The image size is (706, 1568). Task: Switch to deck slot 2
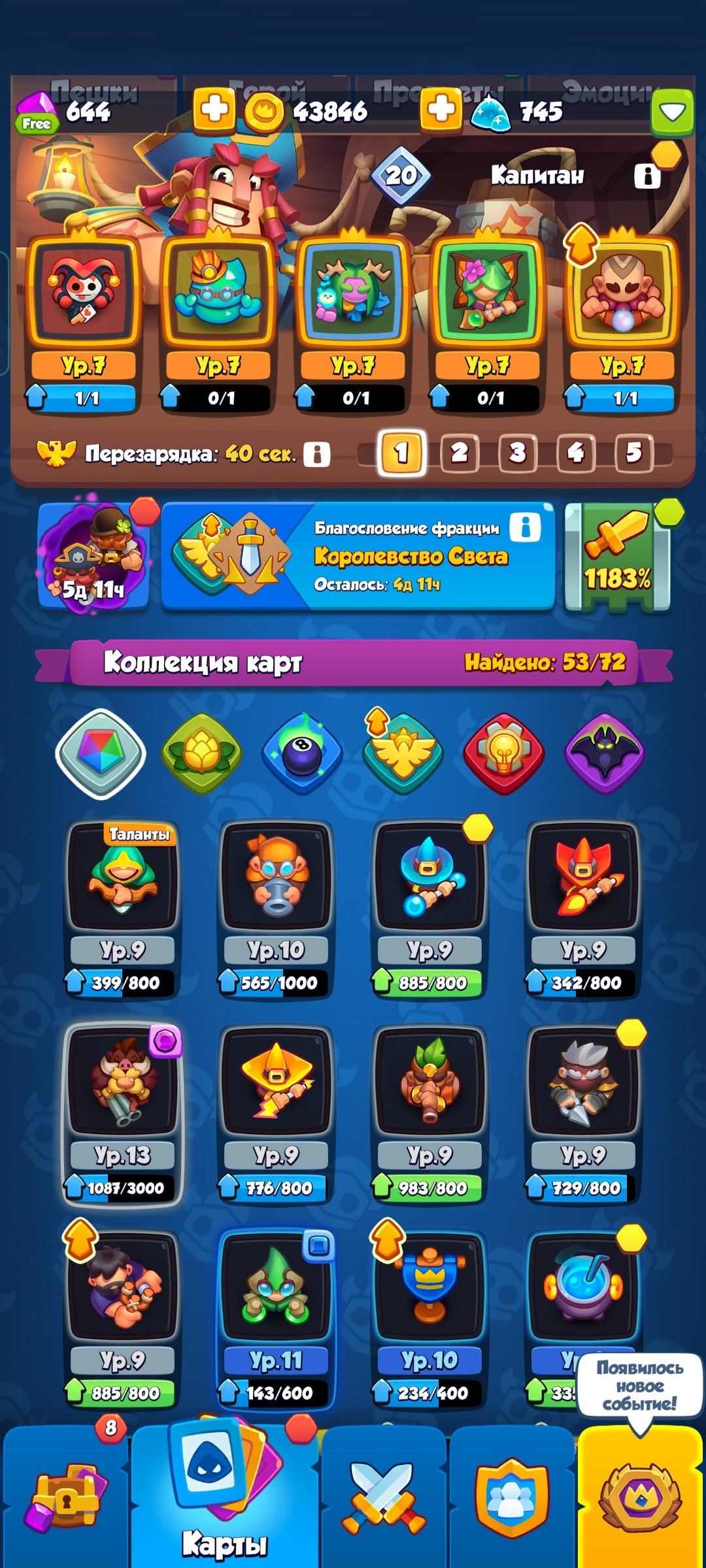point(459,452)
